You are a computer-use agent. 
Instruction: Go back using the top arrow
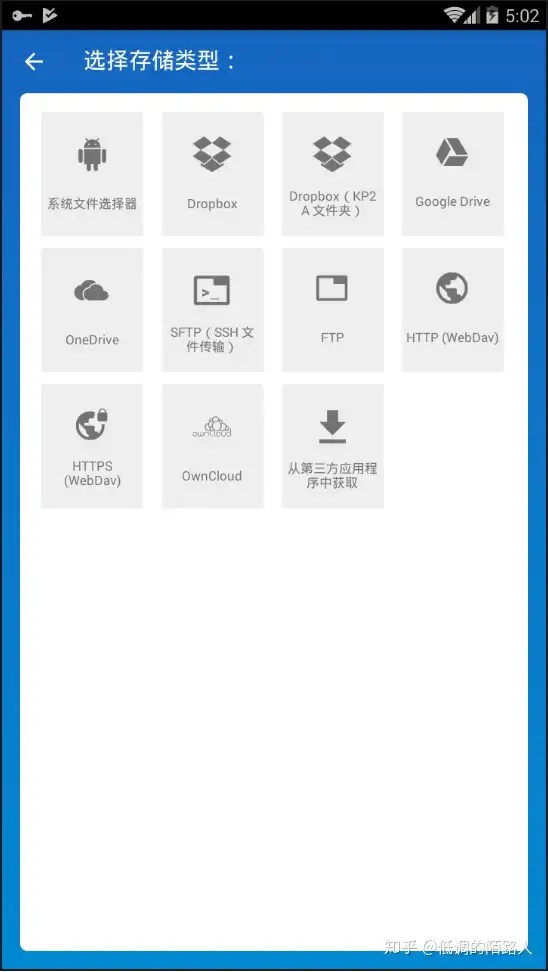[x=34, y=61]
